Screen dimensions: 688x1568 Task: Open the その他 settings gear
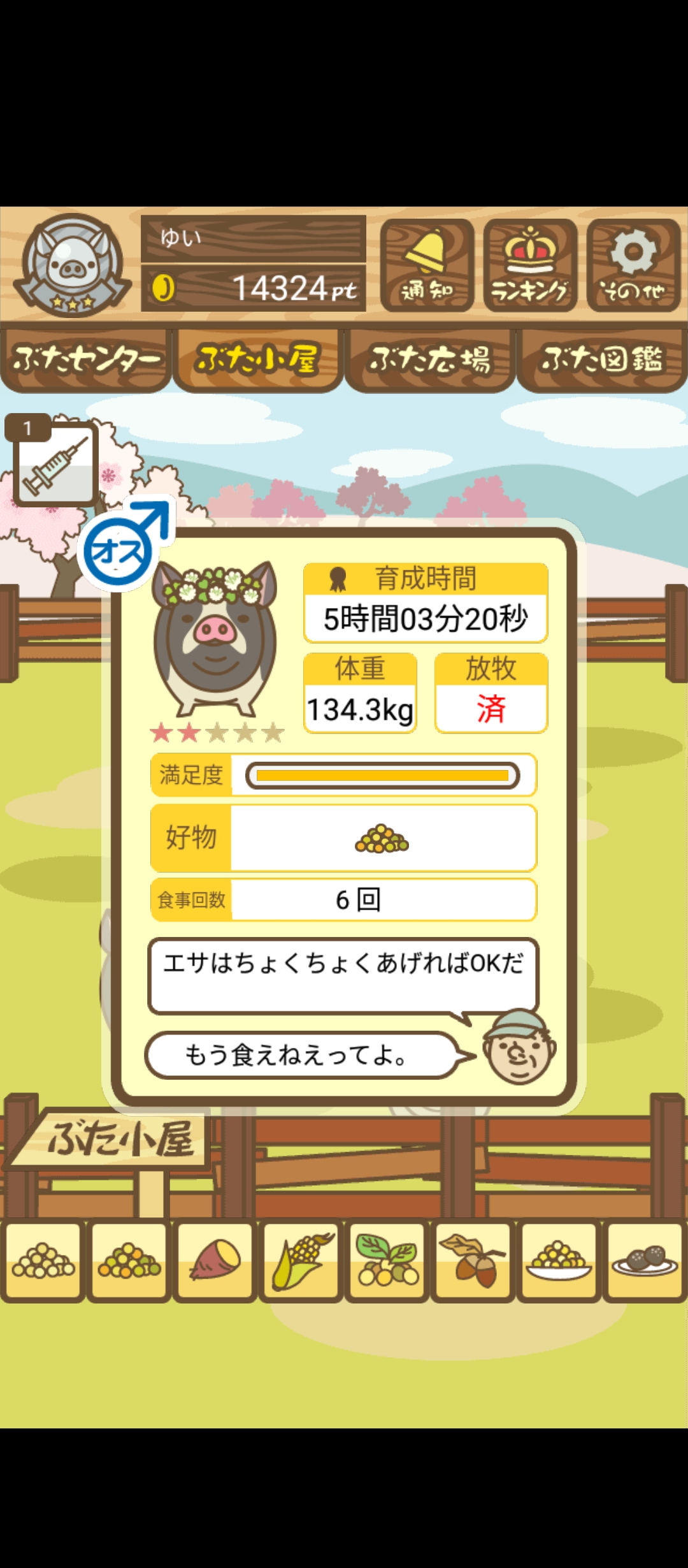pos(633,265)
